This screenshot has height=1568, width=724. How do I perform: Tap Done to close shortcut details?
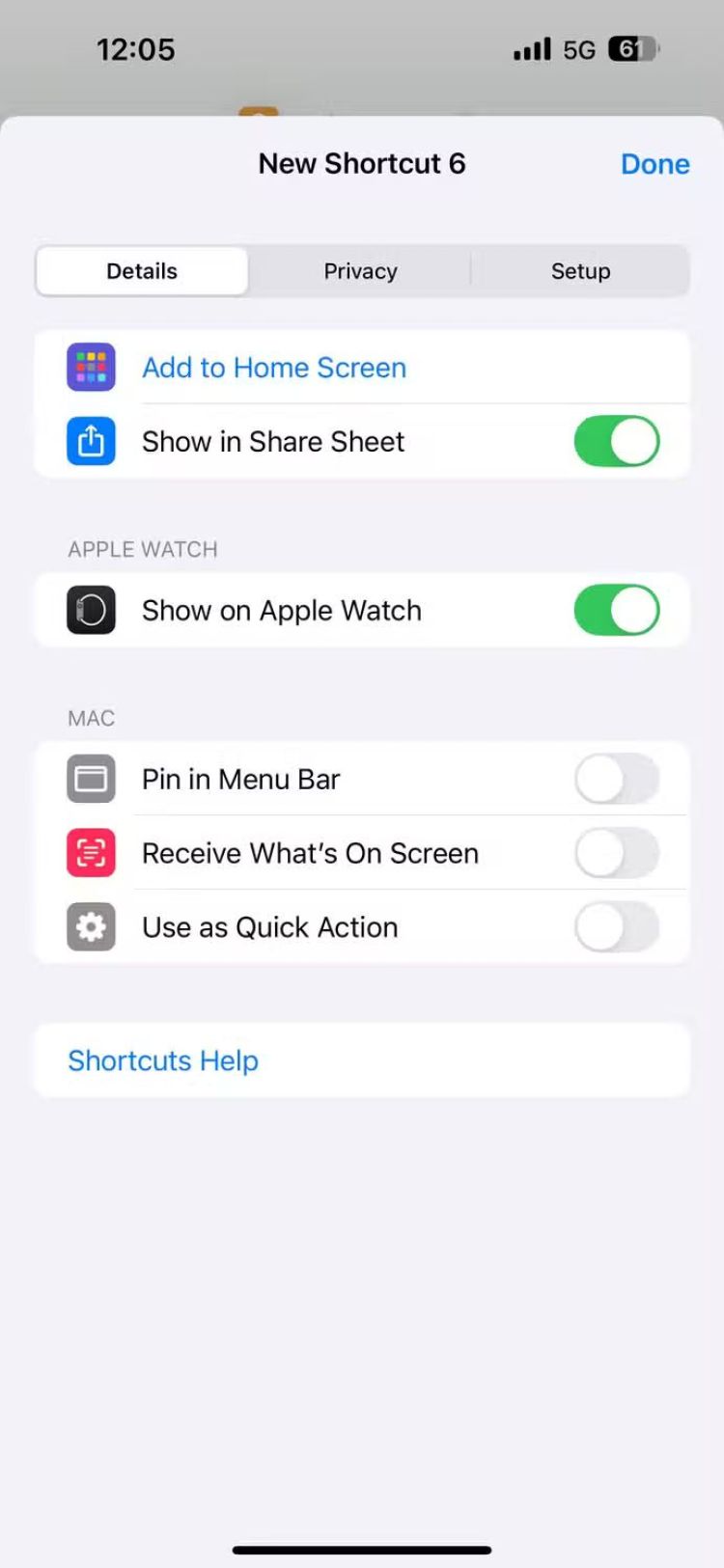coord(654,164)
